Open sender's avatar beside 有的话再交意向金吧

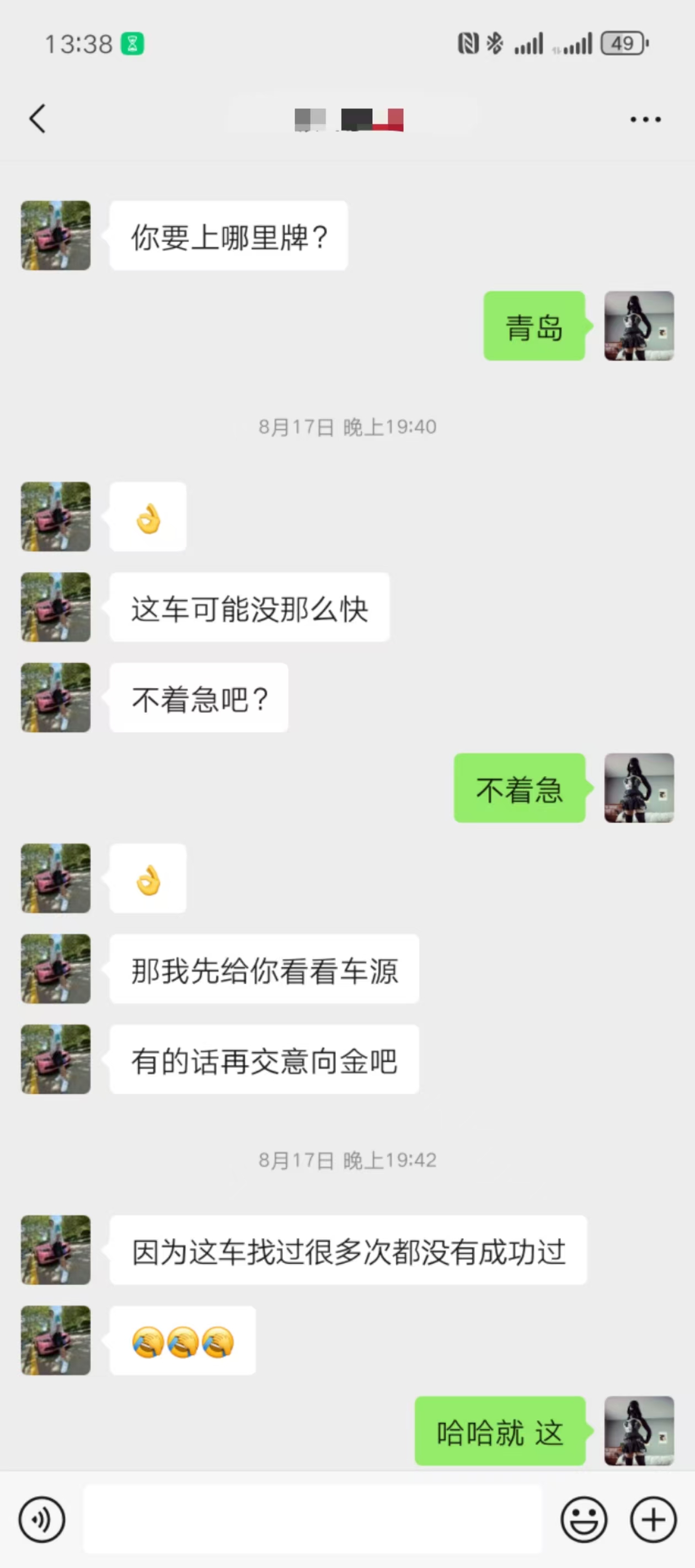[x=56, y=1059]
